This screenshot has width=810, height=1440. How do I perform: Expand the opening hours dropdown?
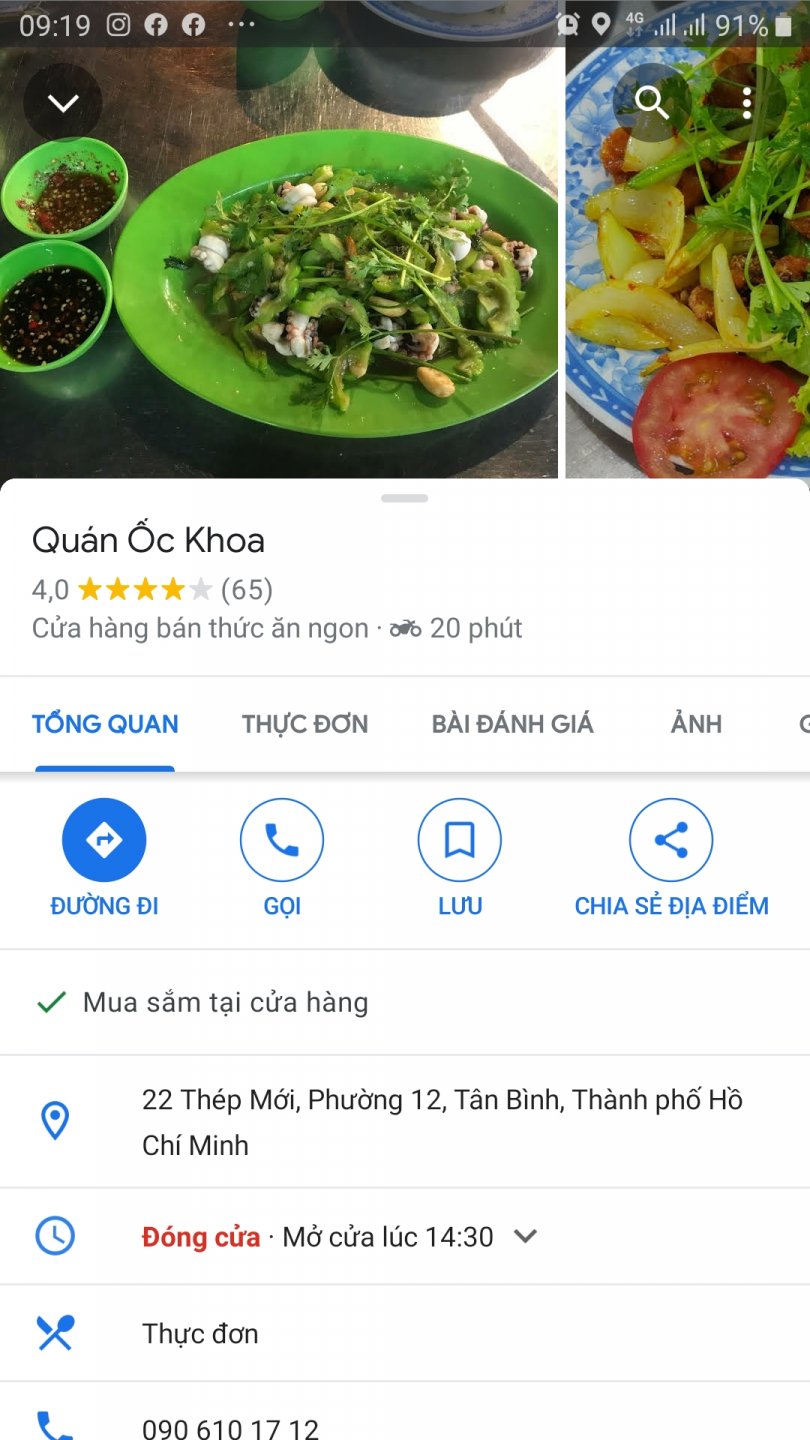[x=525, y=1236]
